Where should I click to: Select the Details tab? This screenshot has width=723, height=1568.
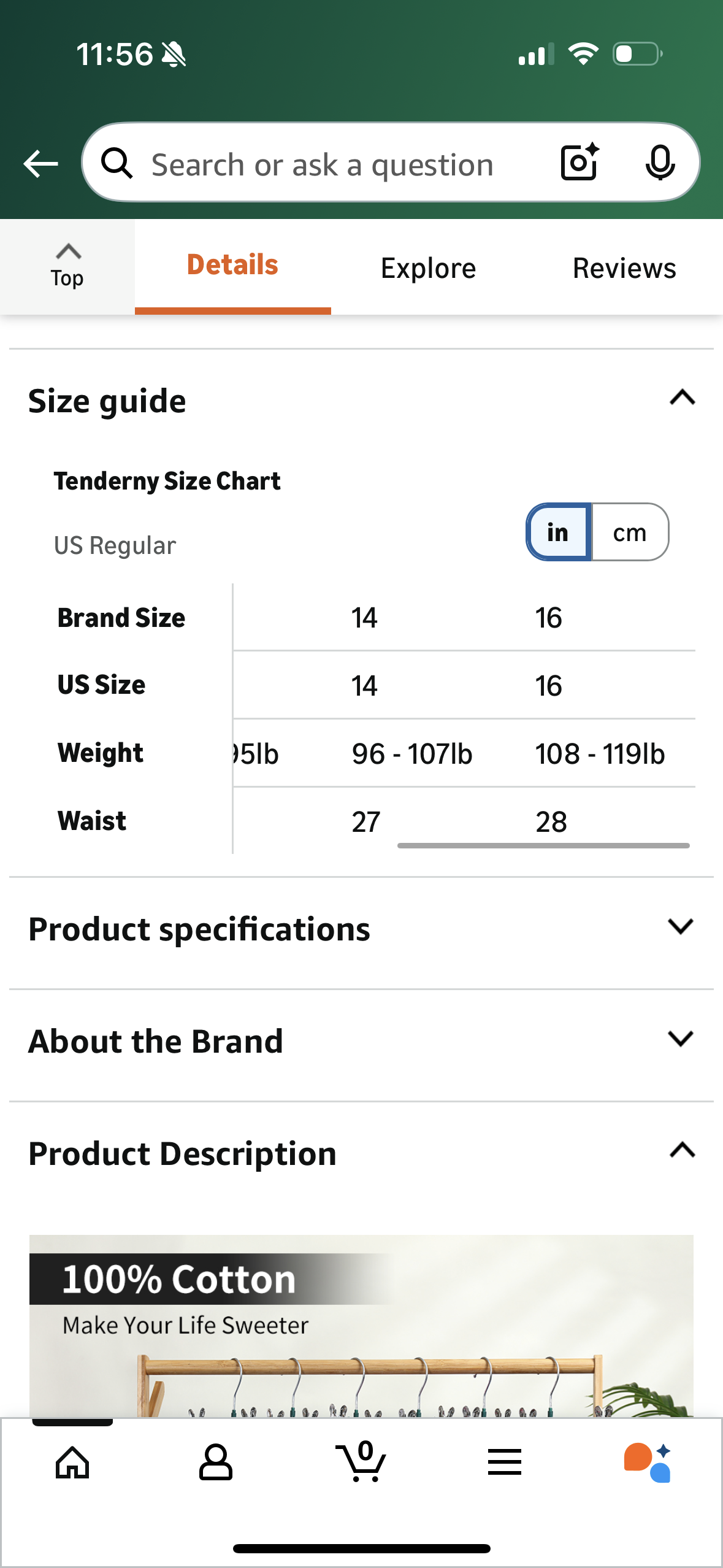click(232, 266)
